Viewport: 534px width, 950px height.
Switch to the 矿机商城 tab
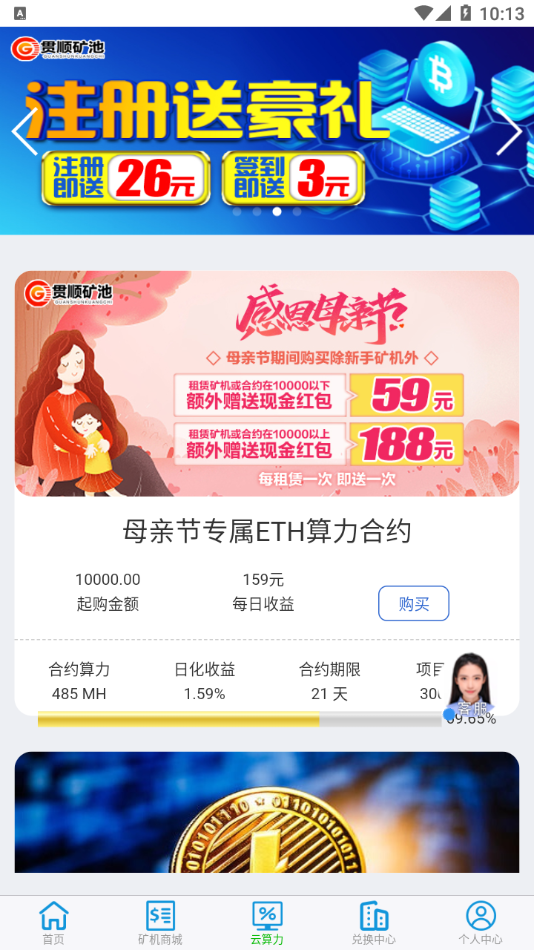(x=160, y=923)
